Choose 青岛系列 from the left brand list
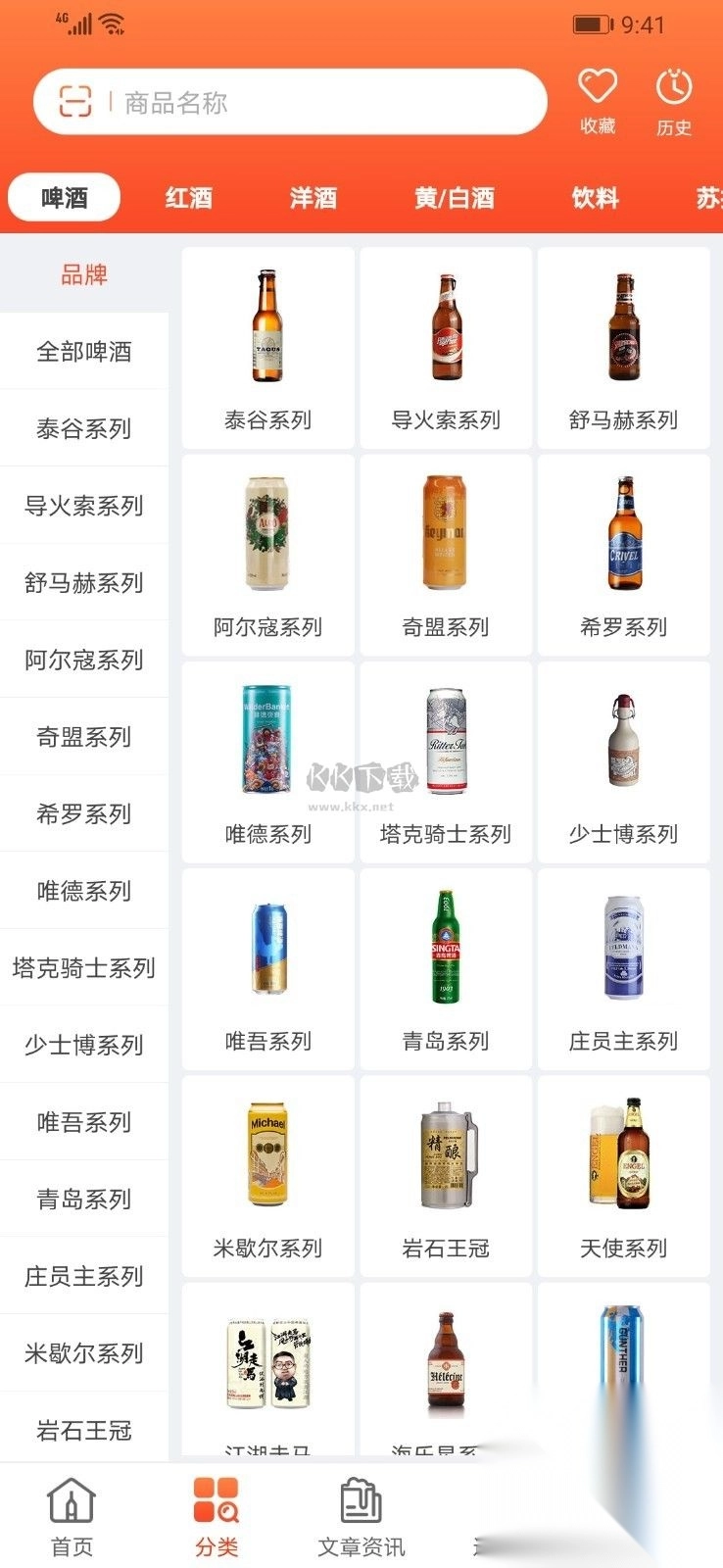The width and height of the screenshot is (723, 1568). click(x=84, y=1200)
